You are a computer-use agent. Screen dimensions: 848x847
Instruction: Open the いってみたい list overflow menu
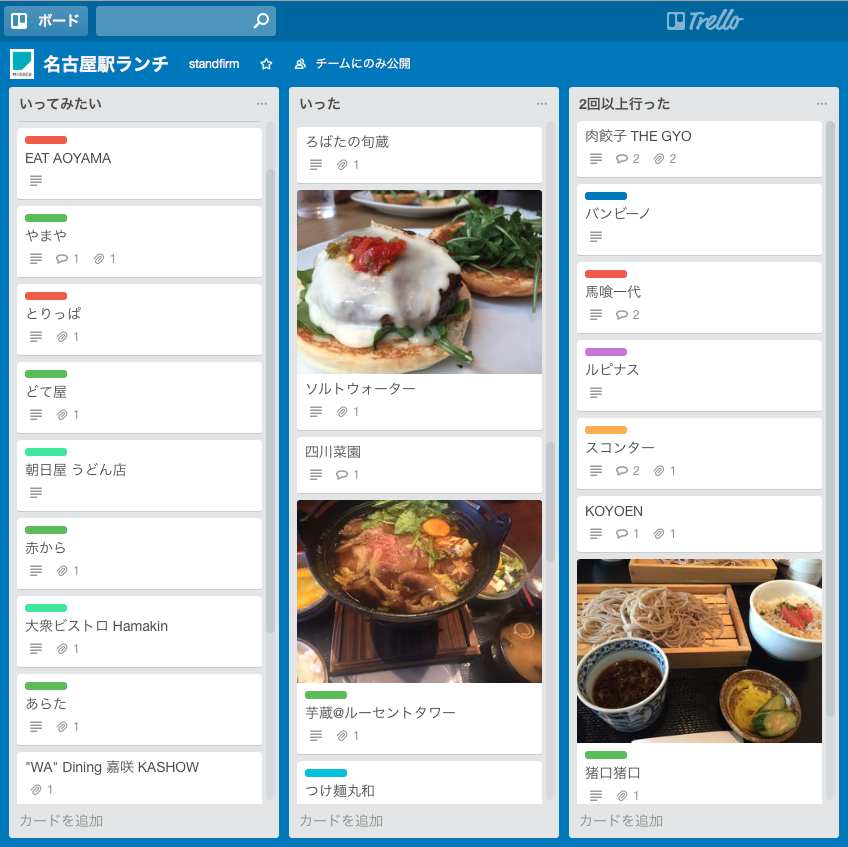point(262,104)
